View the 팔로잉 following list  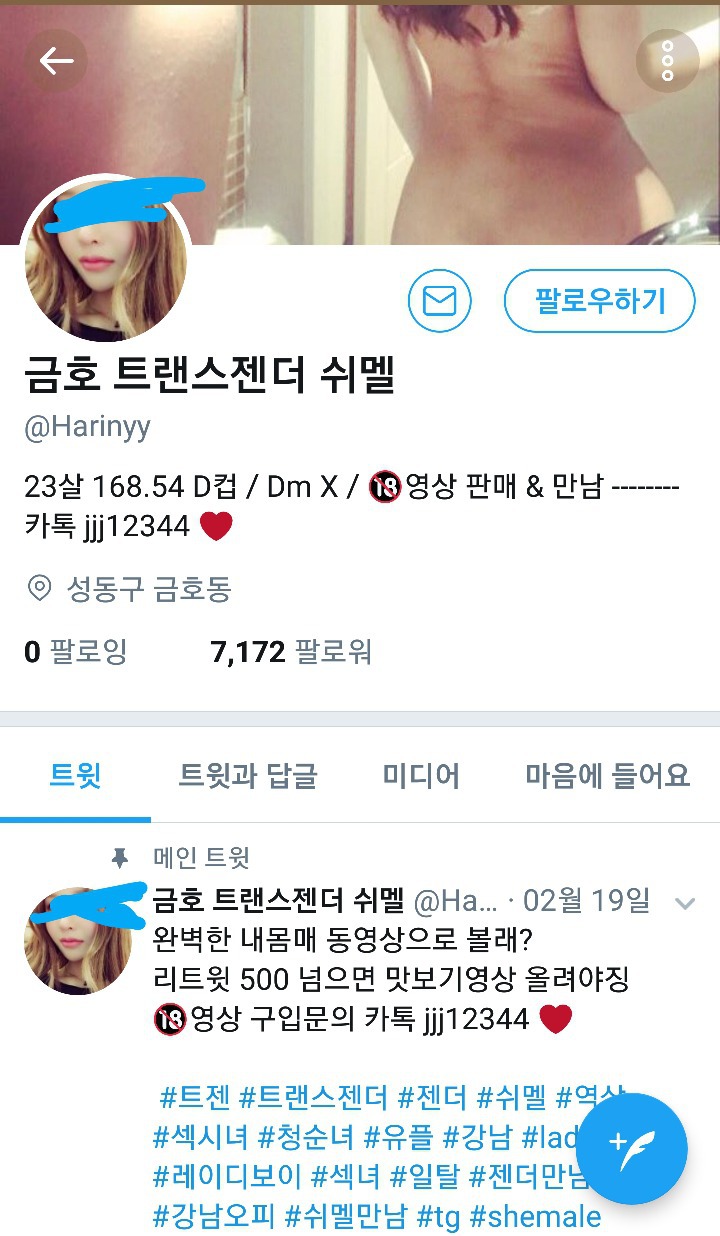click(76, 653)
